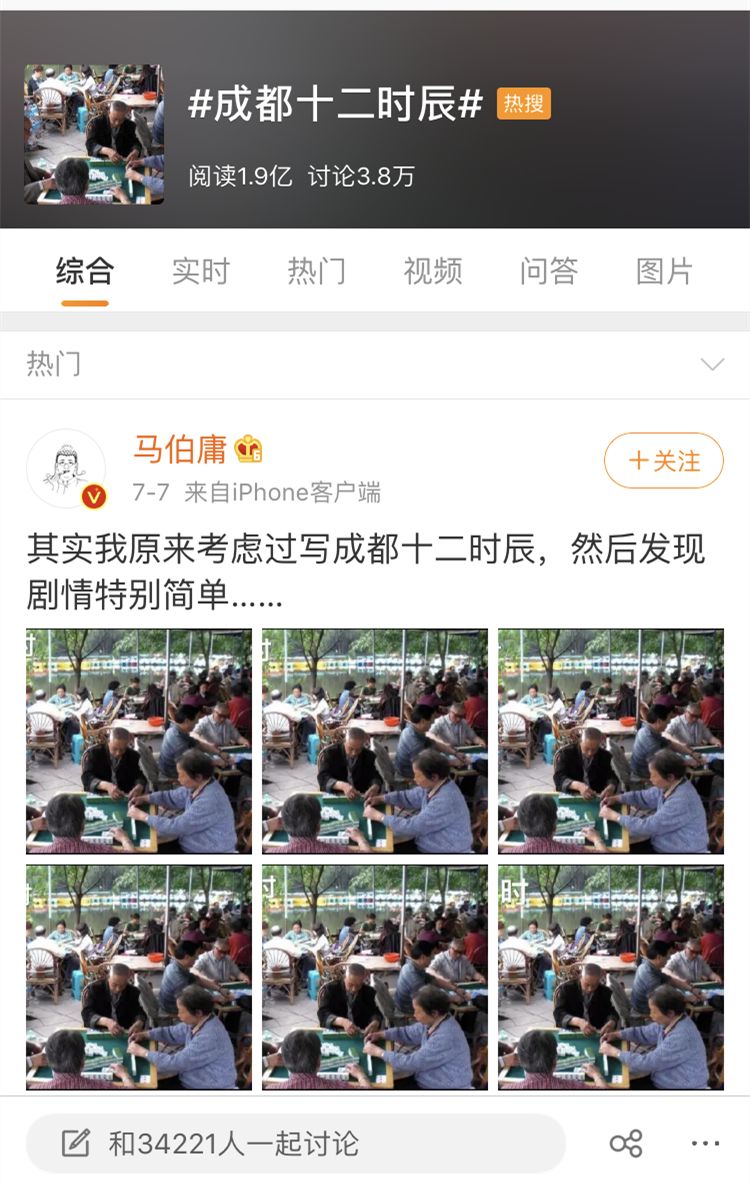Switch to the 图片 tab
This screenshot has width=750, height=1190.
[665, 271]
